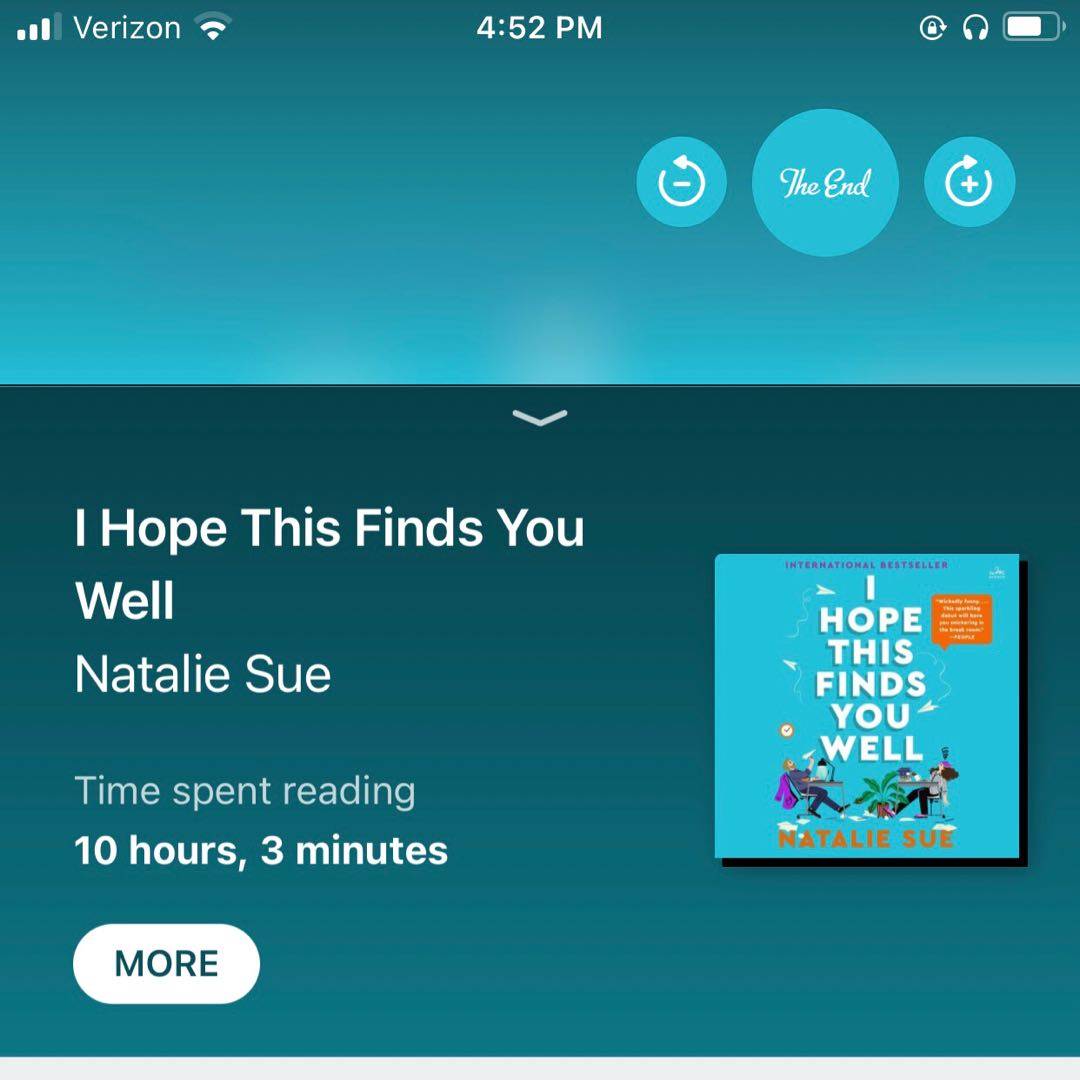Tap The End circle button

tap(825, 183)
